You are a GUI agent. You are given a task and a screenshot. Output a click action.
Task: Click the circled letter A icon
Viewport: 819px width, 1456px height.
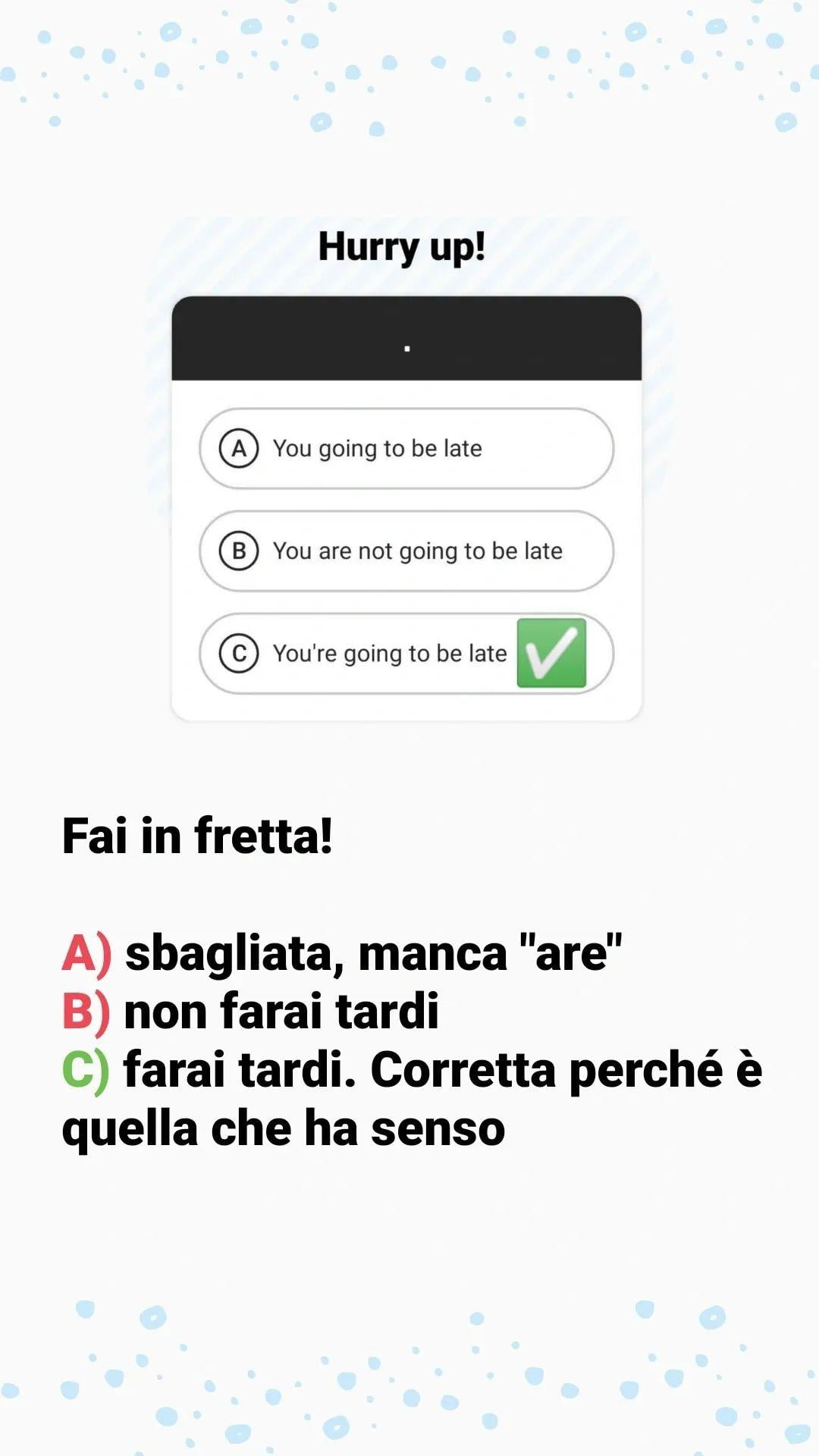240,448
